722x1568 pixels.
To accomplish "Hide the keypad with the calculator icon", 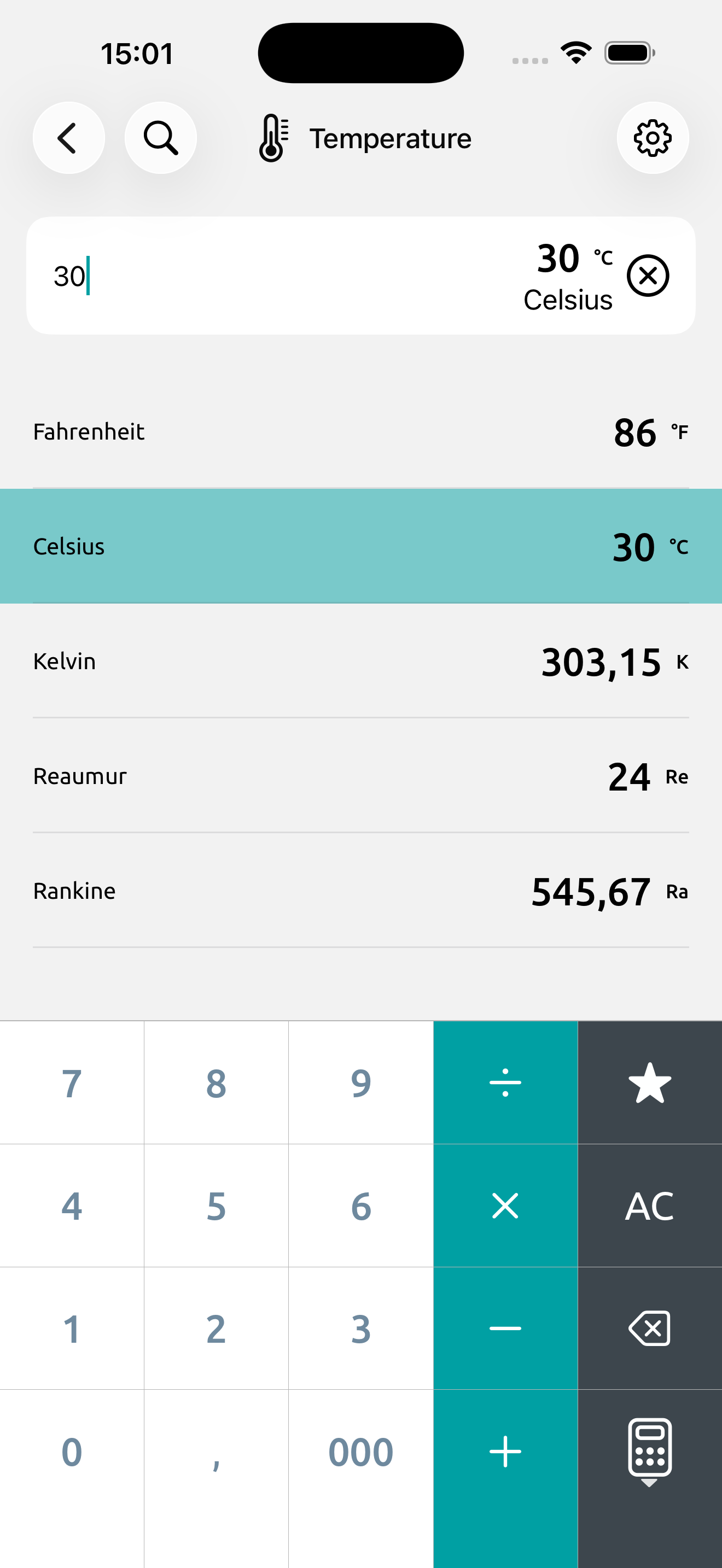I will (650, 1452).
